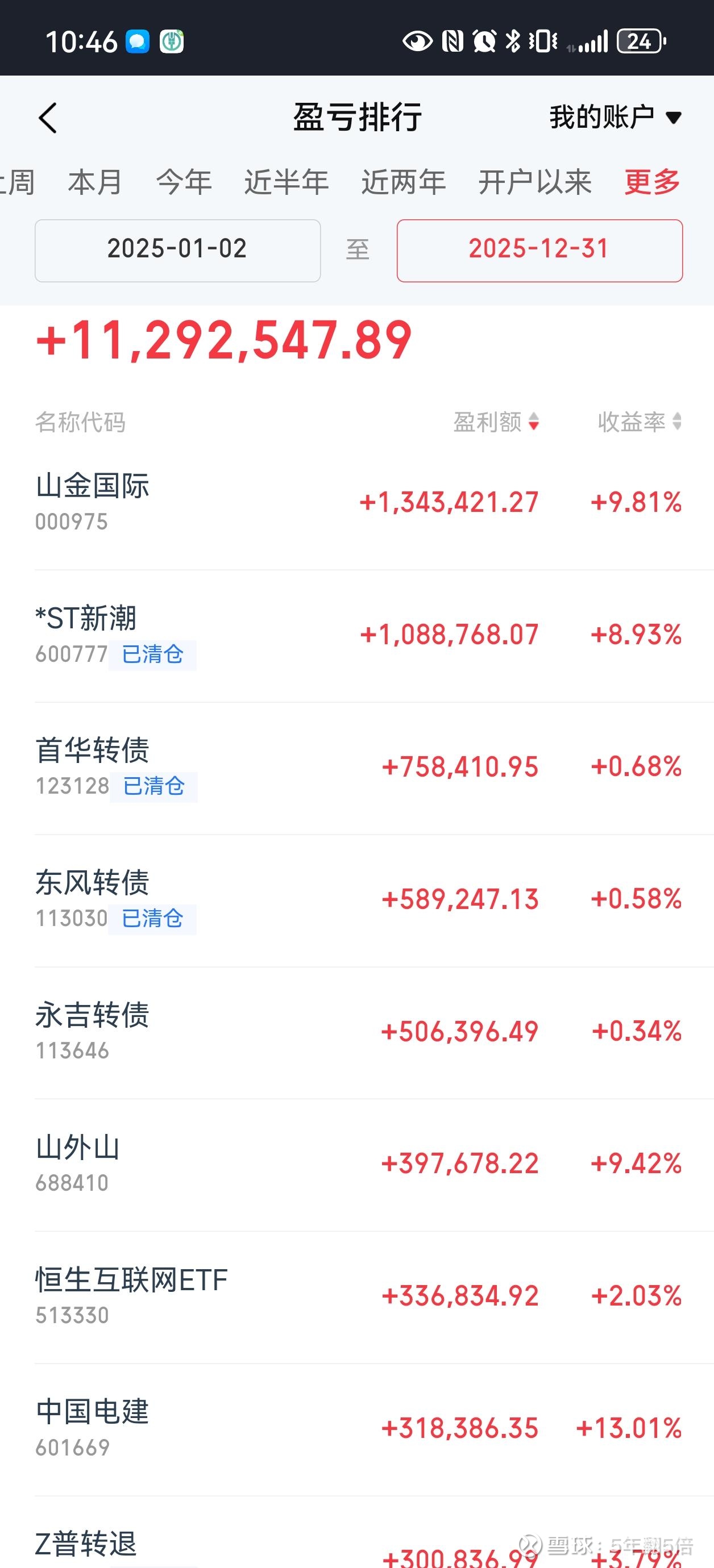Viewport: 714px width, 1568px height.
Task: Open 恒生互联网ETF 513330 details
Action: pyautogui.click(x=357, y=1296)
